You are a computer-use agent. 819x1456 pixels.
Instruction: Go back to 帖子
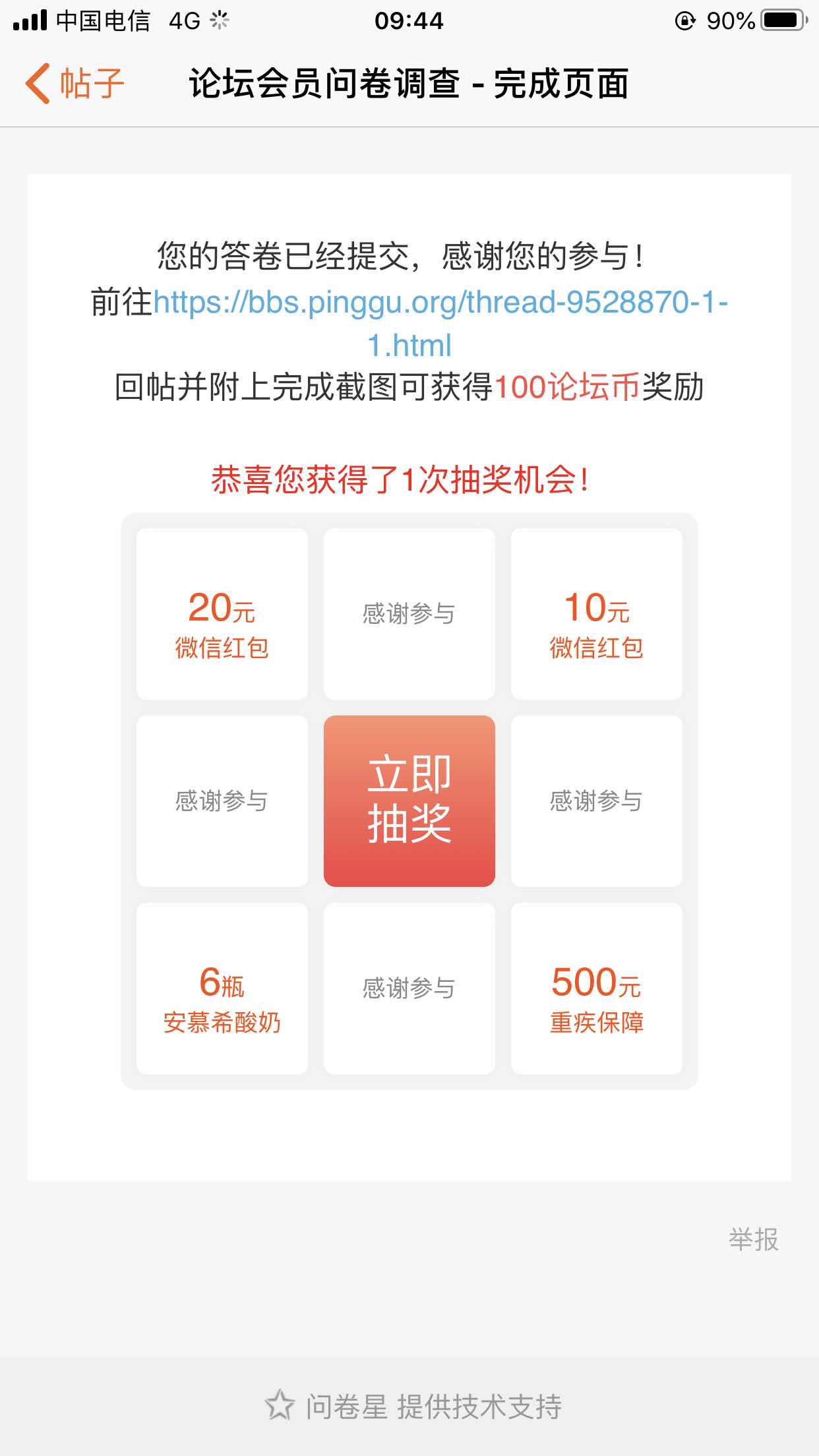coord(74,84)
